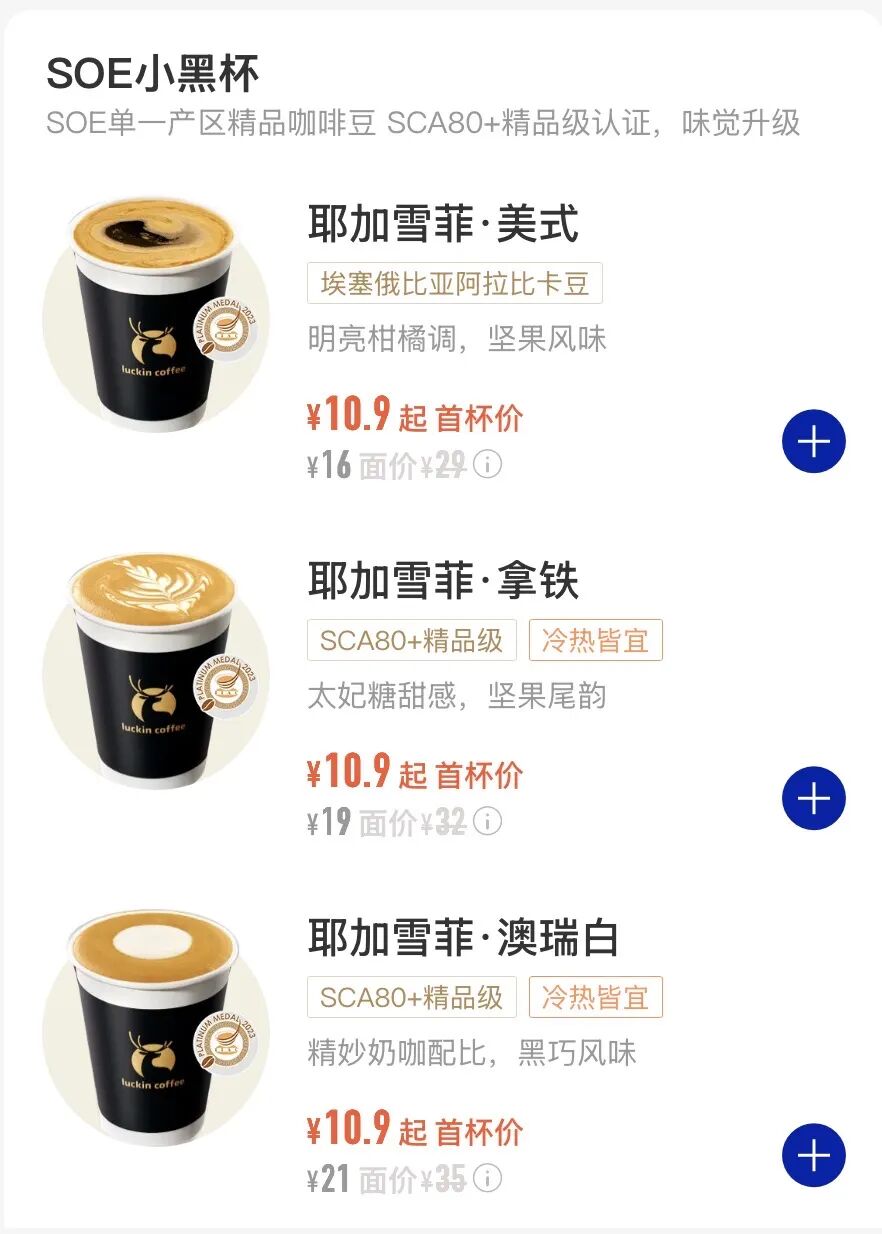The width and height of the screenshot is (882, 1234).
Task: Add 耶加雪菲·美式 to the cart
Action: point(813,442)
